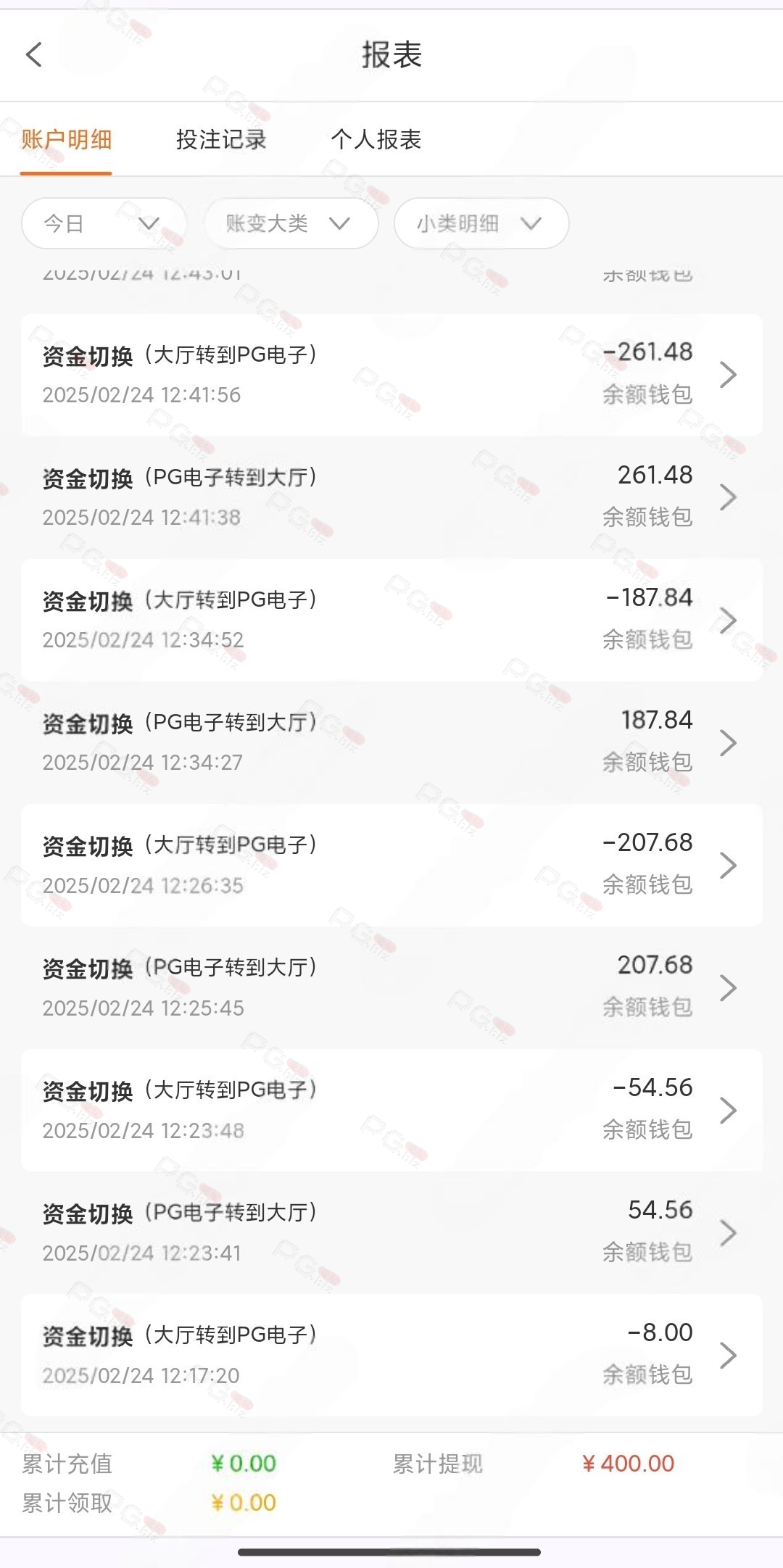
Task: View the 261.48 record from 12:41:38
Action: coord(391,497)
